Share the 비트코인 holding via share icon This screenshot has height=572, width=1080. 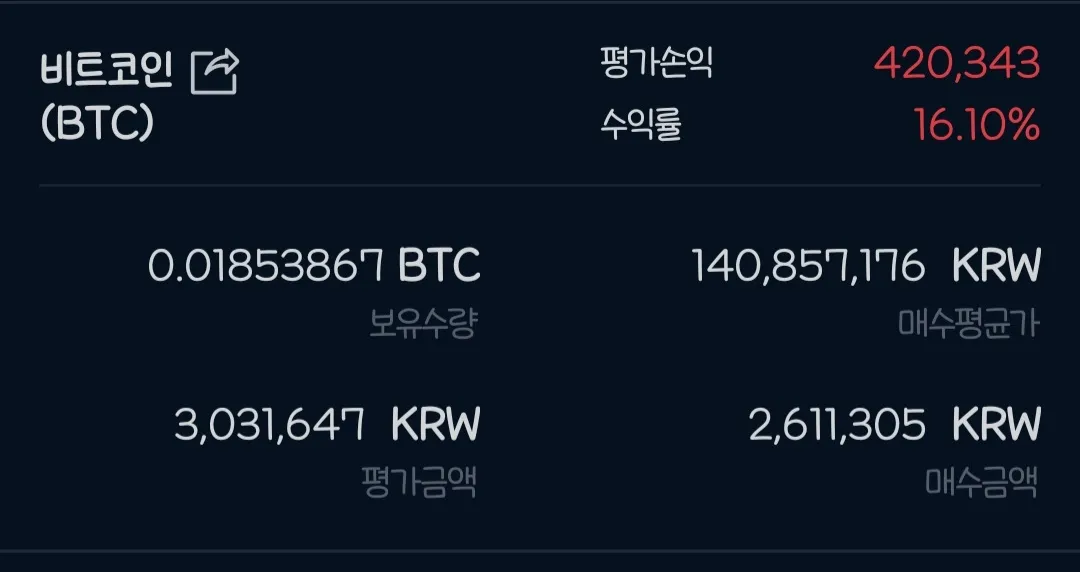click(215, 72)
